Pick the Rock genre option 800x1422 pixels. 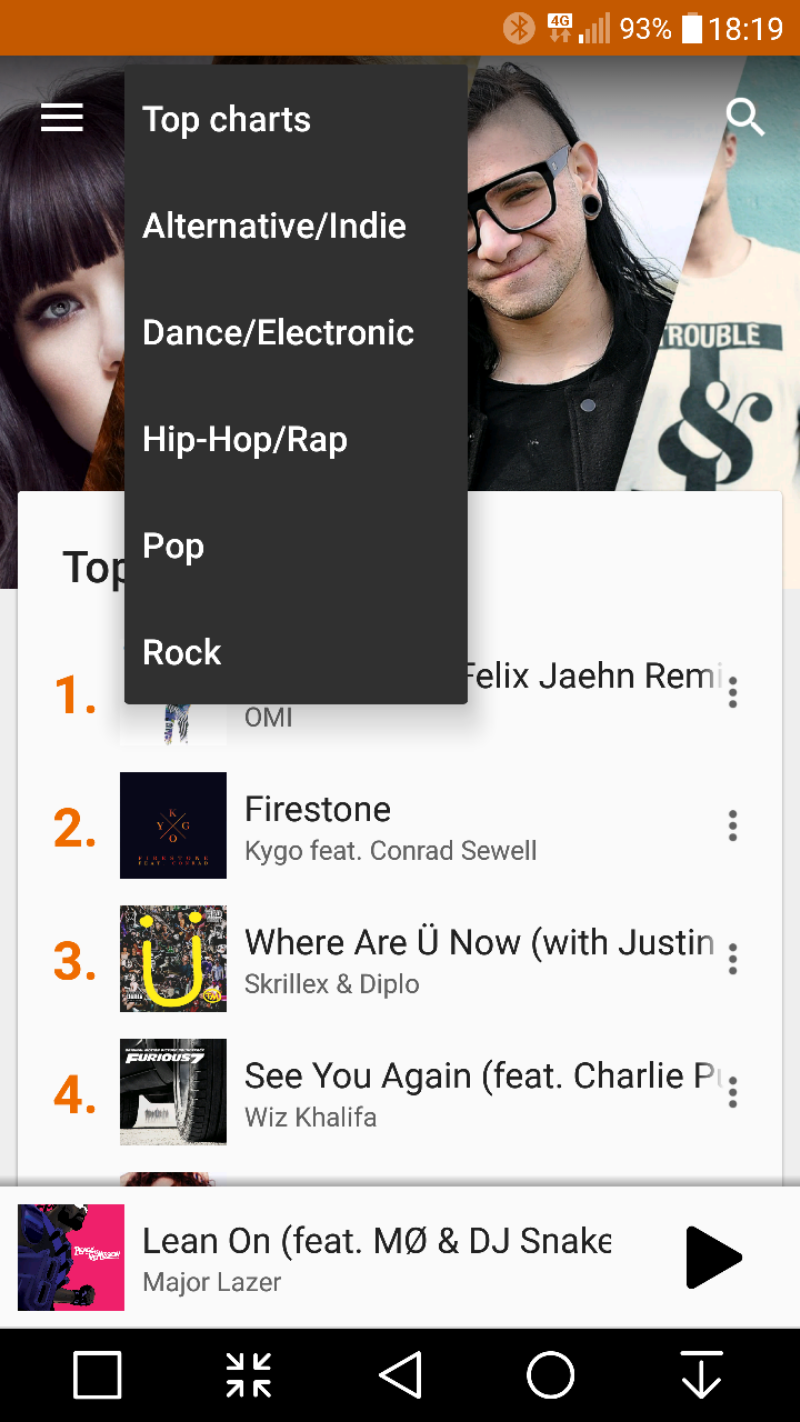[182, 653]
